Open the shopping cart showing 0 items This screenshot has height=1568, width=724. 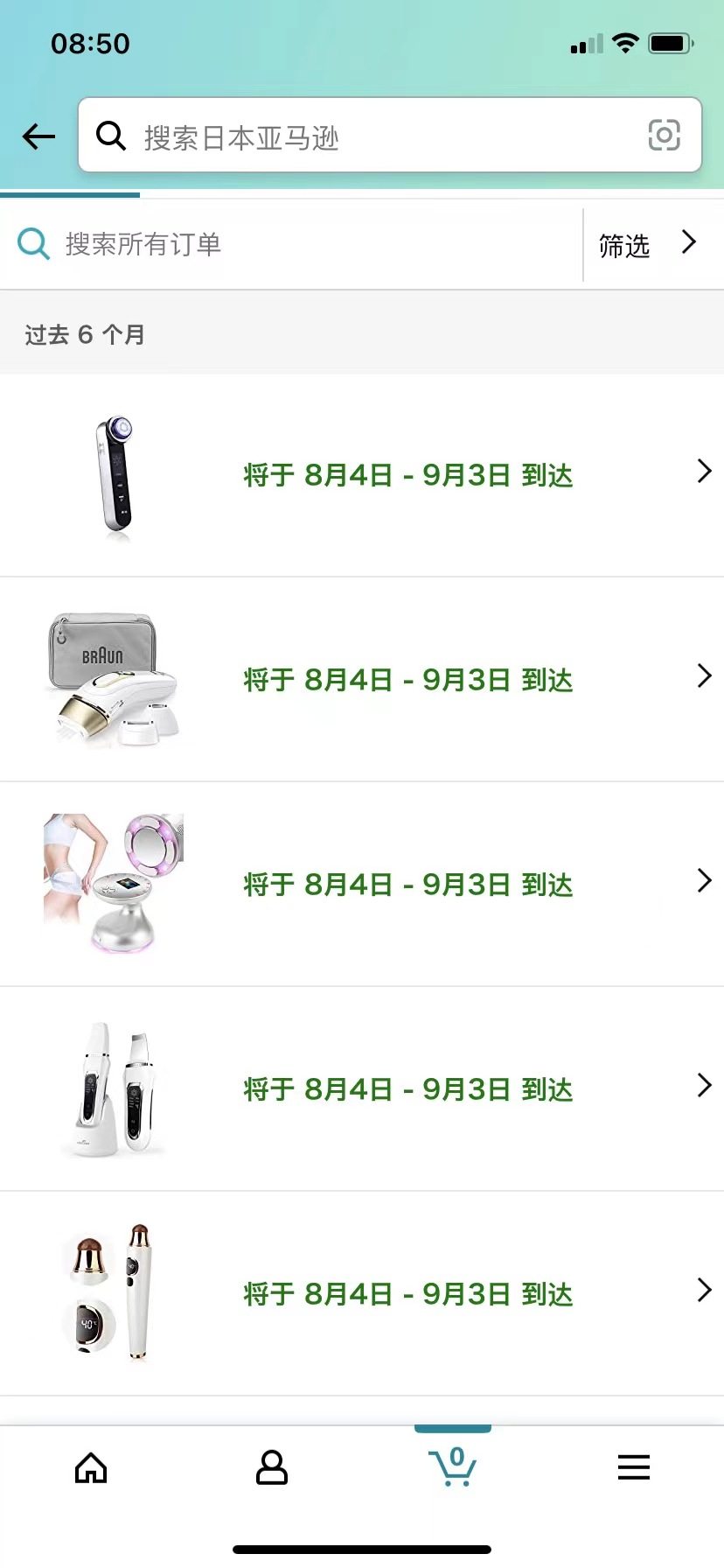coord(452,1467)
